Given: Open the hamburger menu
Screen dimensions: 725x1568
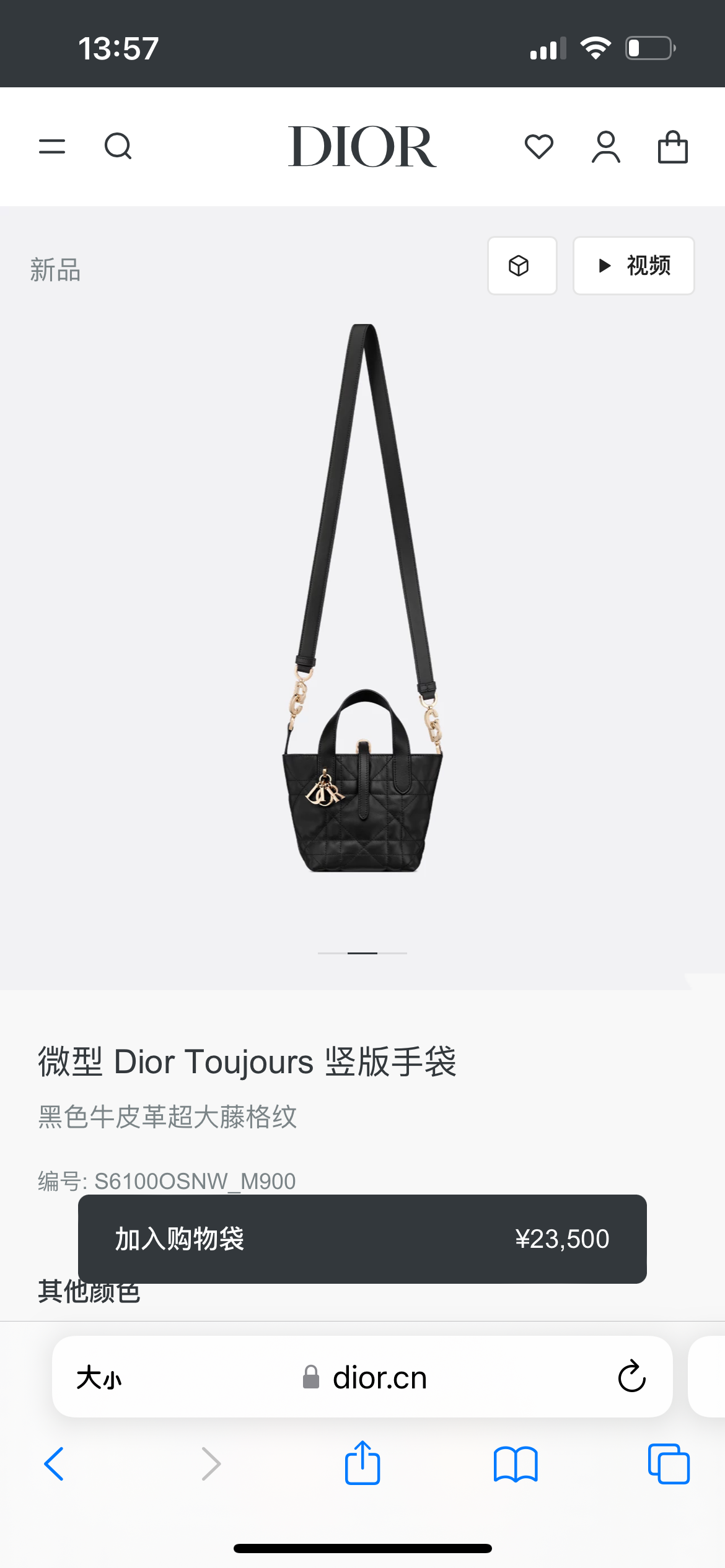Looking at the screenshot, I should (52, 147).
